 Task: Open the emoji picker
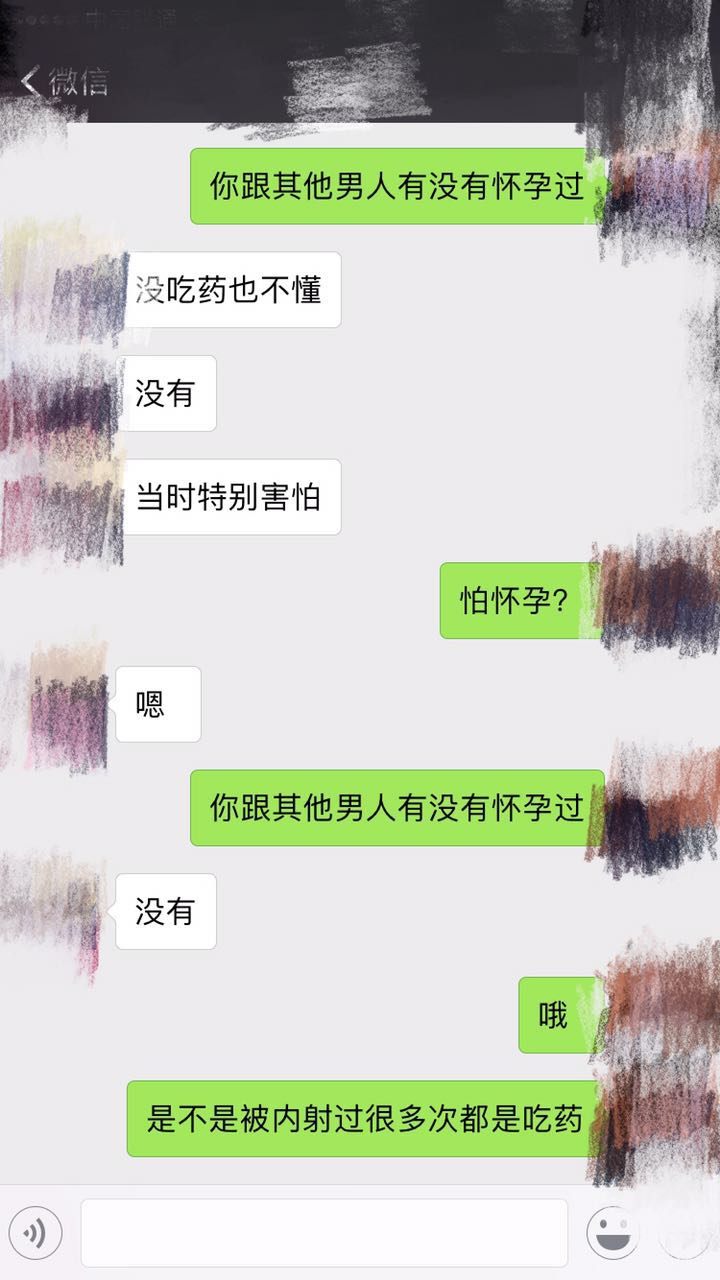[613, 1233]
